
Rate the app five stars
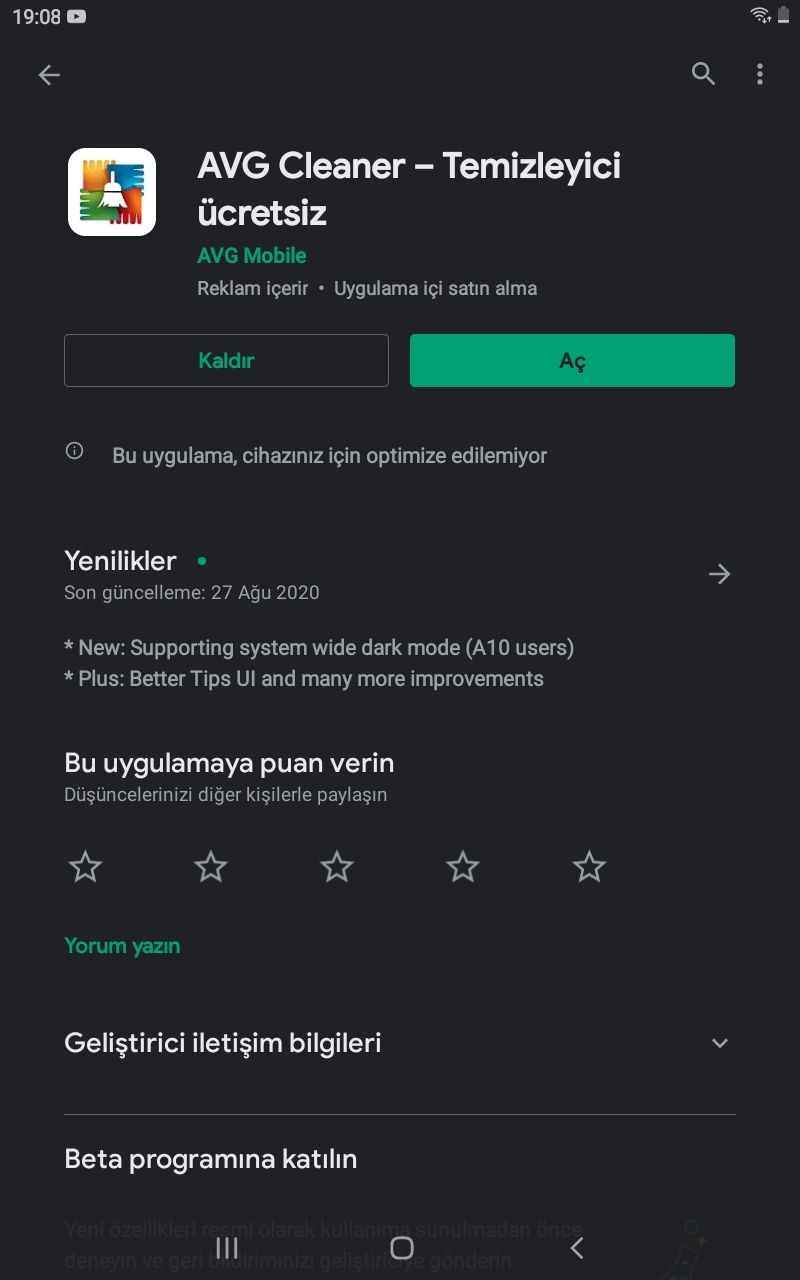(x=589, y=866)
